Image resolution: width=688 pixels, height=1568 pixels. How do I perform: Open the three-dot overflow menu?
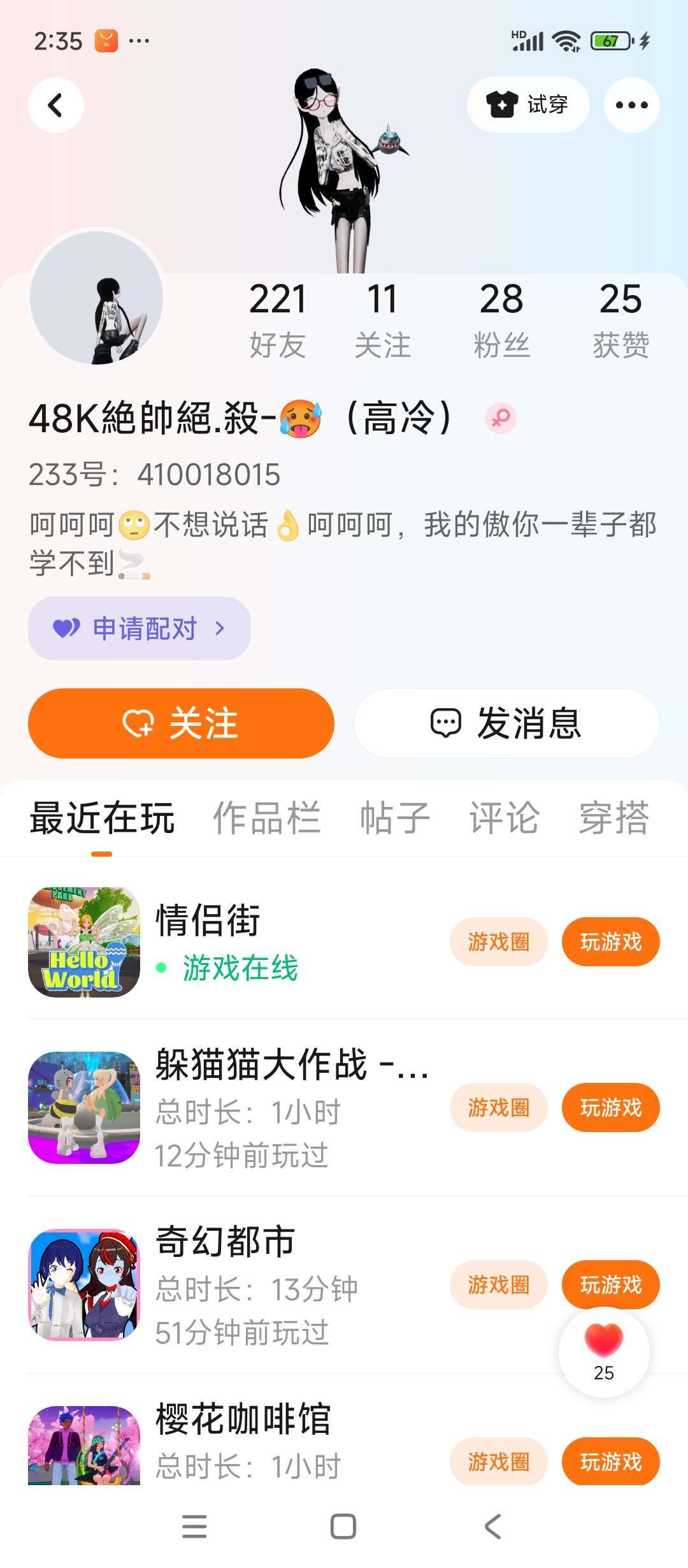pyautogui.click(x=631, y=105)
